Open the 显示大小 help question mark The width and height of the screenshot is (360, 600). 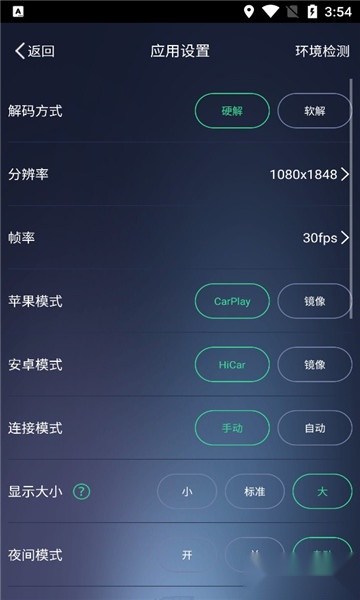(81, 492)
